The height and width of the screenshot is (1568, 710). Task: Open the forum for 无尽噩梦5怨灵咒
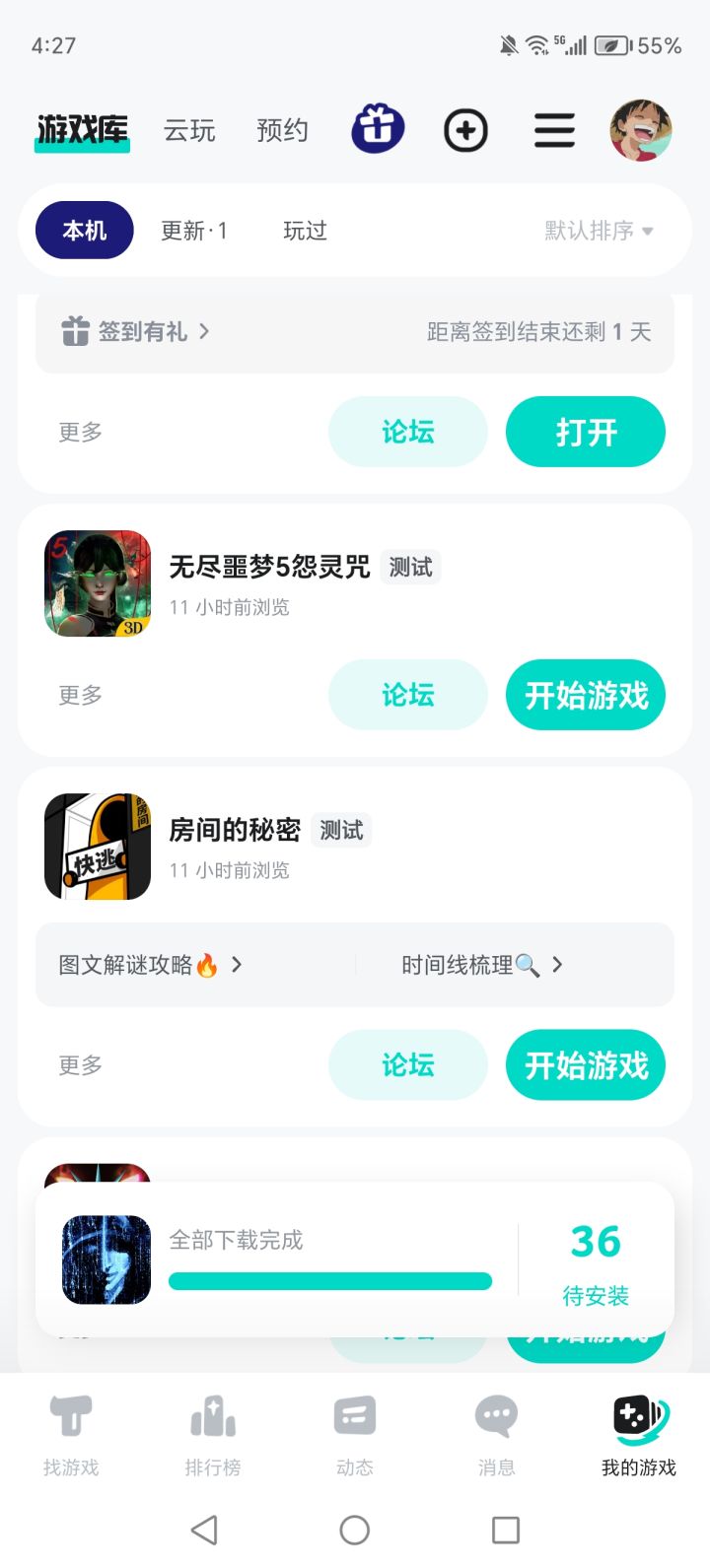coord(408,695)
